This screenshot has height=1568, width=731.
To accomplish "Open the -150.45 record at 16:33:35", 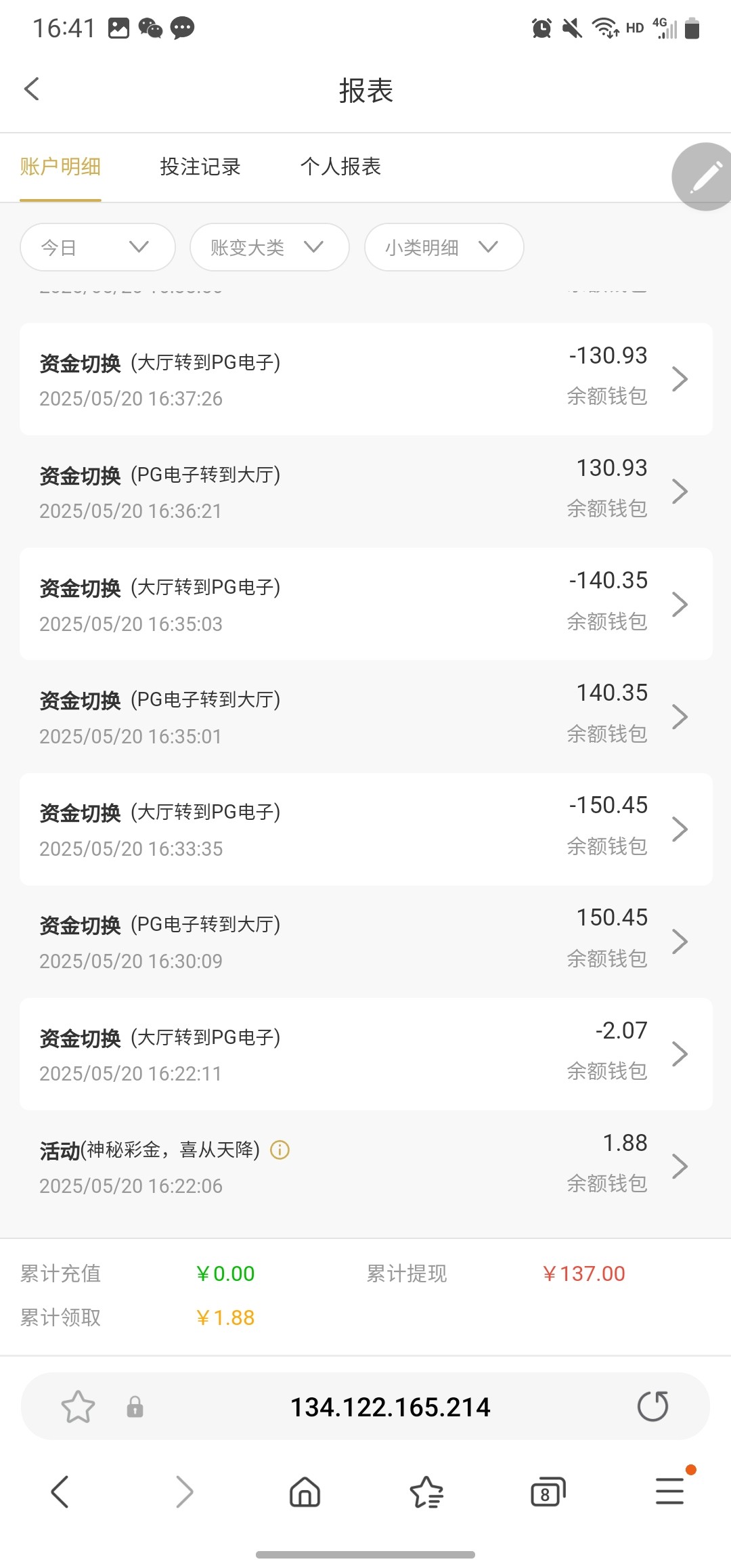I will point(366,829).
